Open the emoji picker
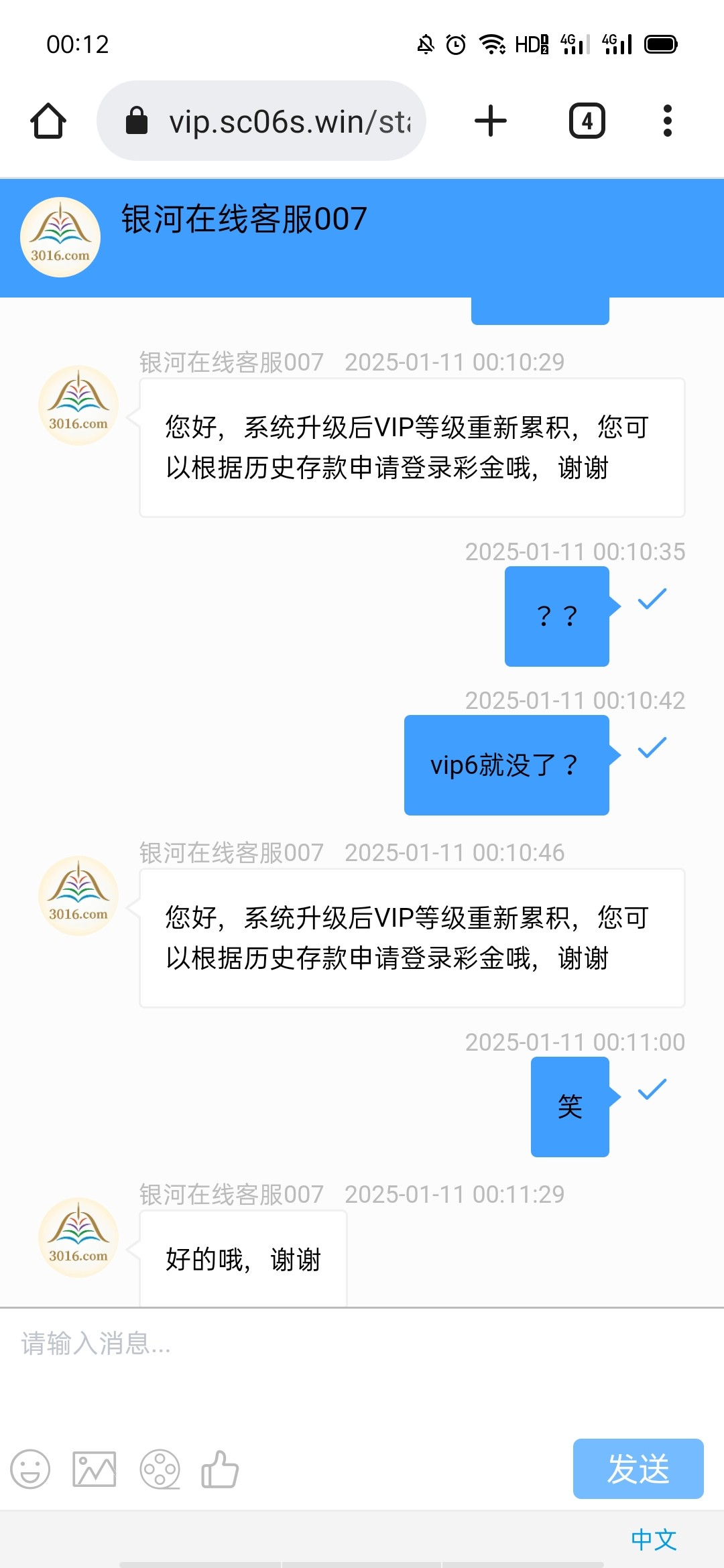The image size is (724, 1568). (30, 1469)
